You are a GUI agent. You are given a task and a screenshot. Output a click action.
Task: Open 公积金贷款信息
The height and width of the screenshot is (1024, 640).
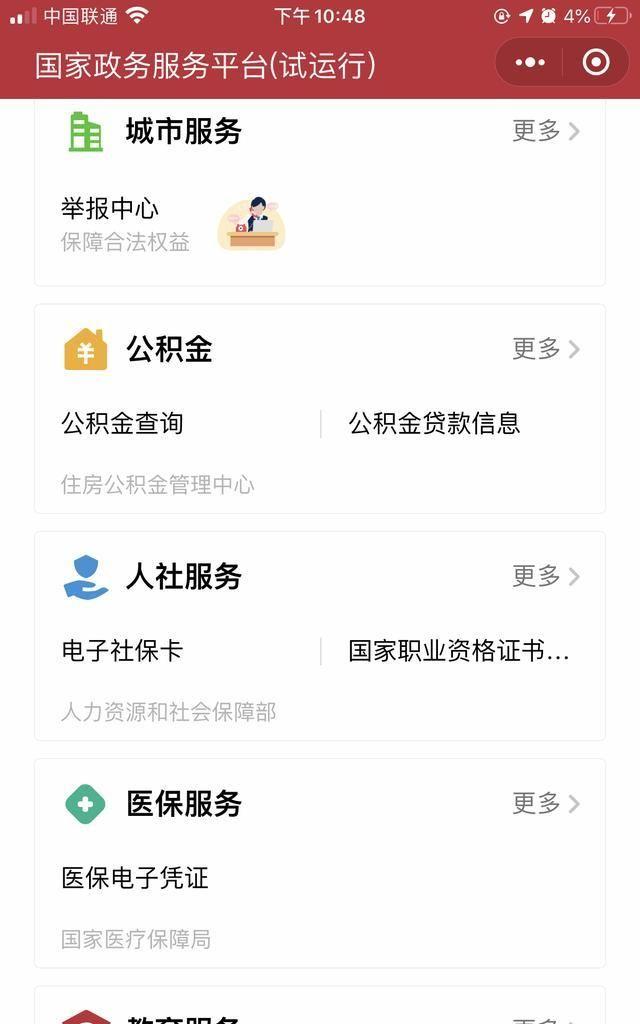click(434, 424)
